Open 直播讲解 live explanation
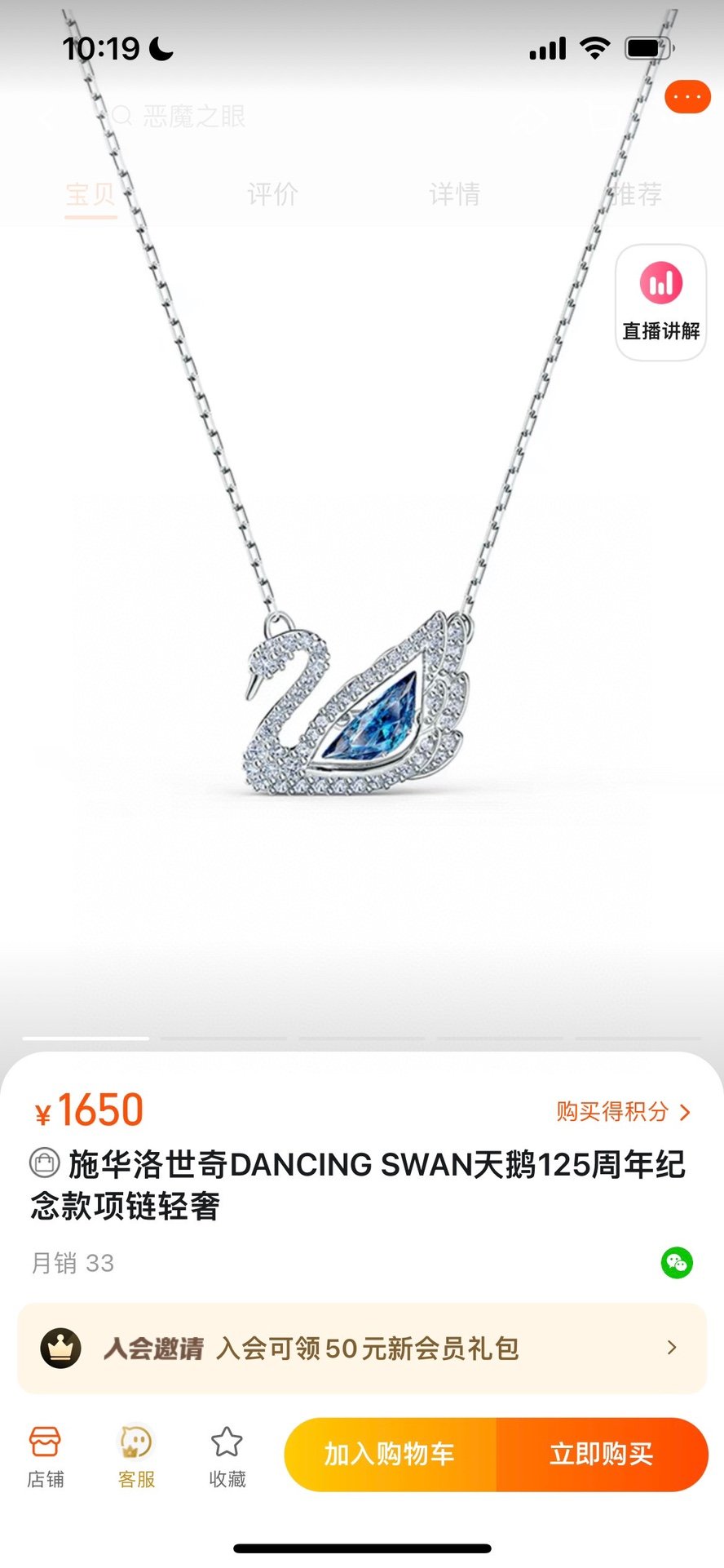This screenshot has height=1568, width=724. click(x=660, y=303)
